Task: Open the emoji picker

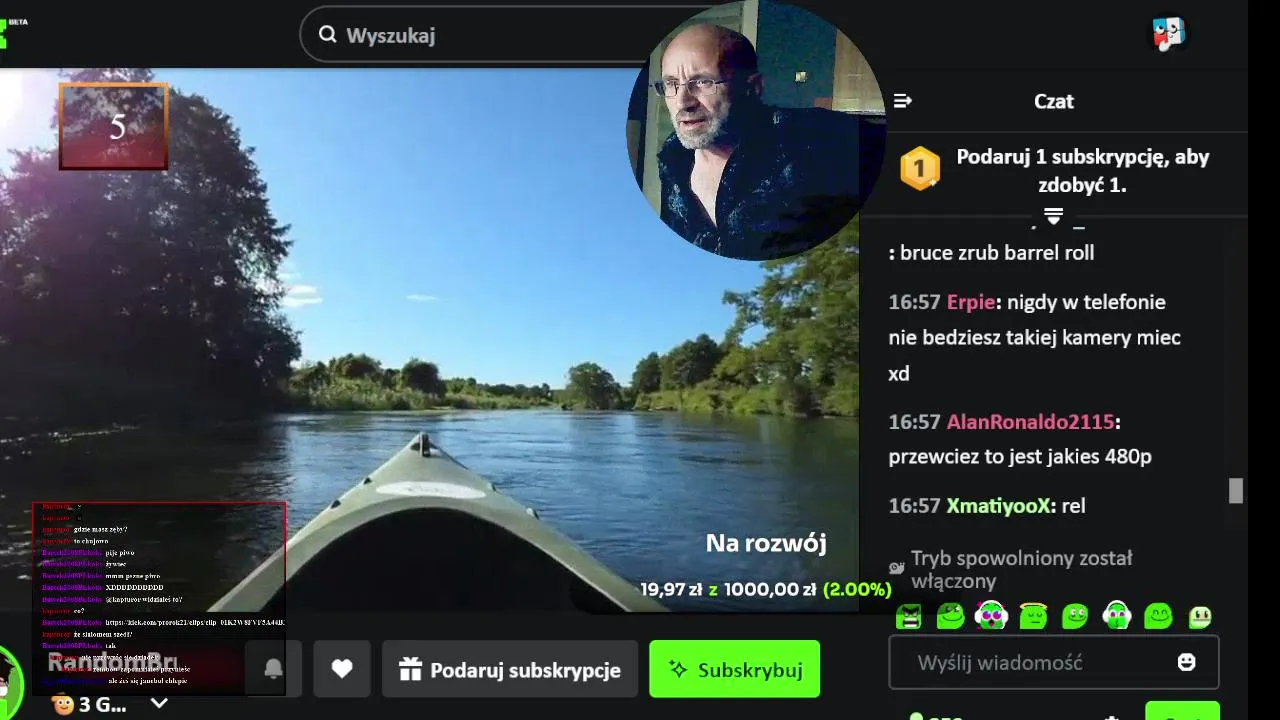Action: [1187, 662]
